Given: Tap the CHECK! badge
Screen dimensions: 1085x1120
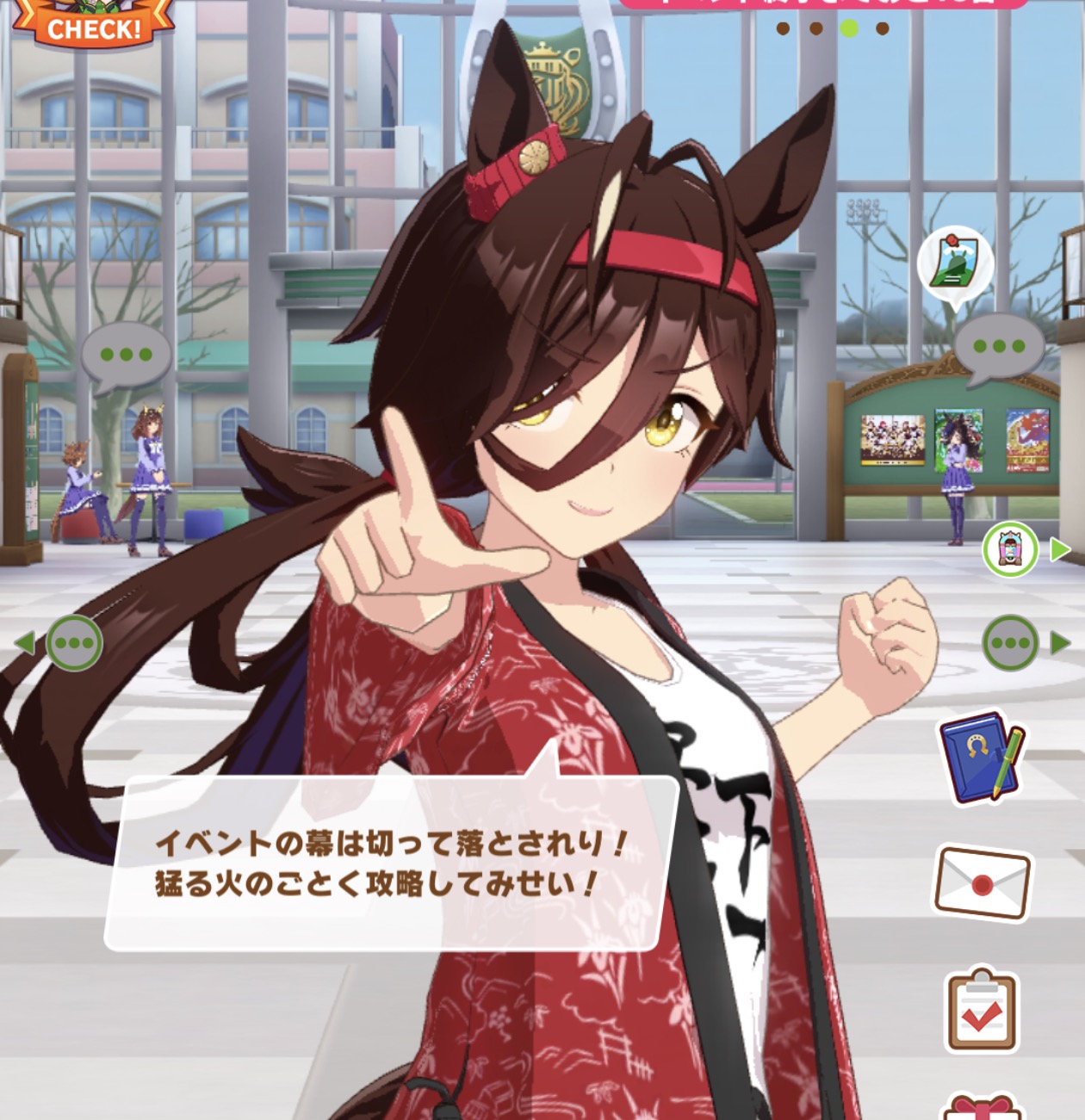Looking at the screenshot, I should (93, 26).
